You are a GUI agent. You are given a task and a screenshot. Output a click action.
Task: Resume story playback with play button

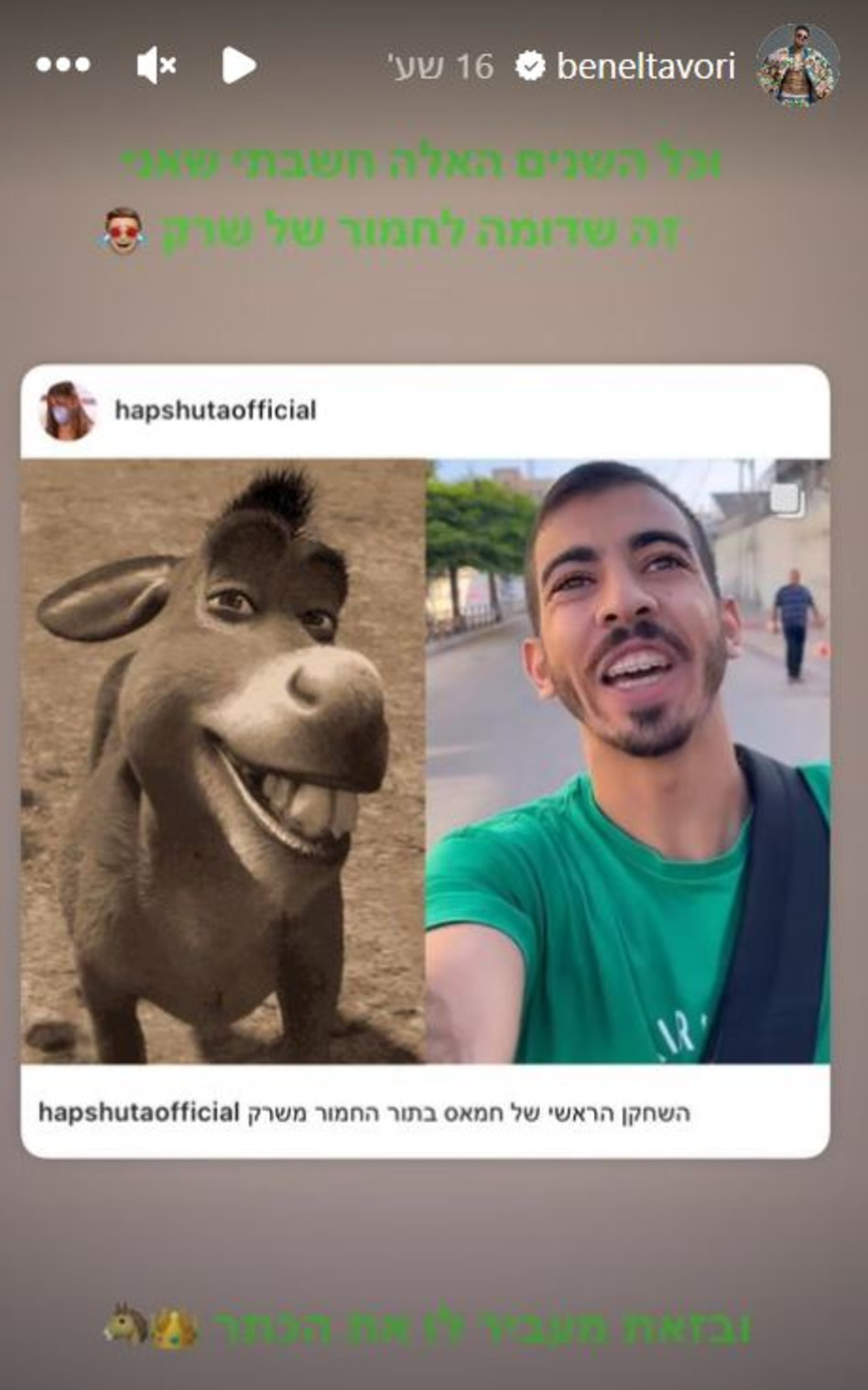238,65
